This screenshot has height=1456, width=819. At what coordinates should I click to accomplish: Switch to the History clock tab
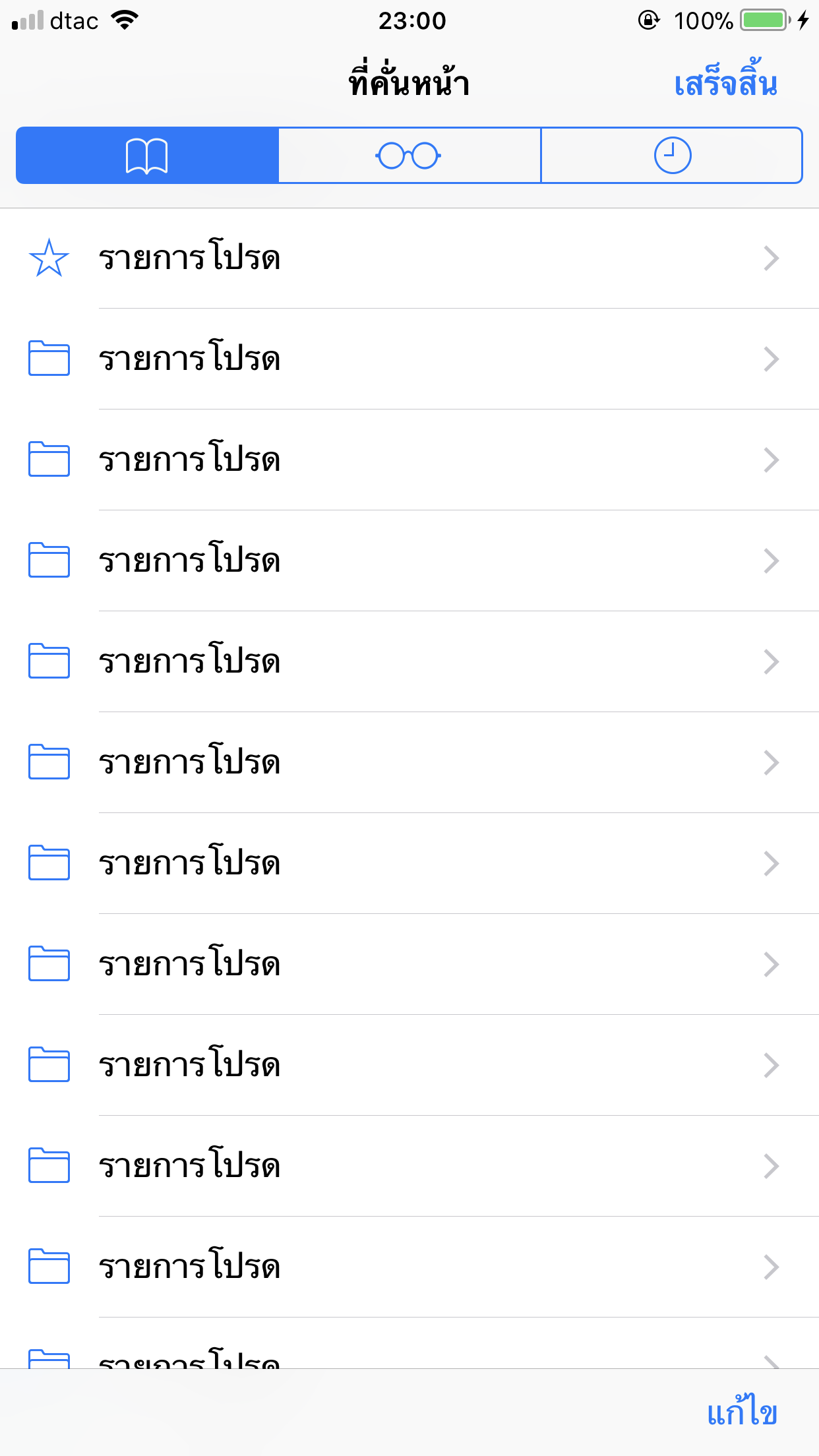[672, 156]
